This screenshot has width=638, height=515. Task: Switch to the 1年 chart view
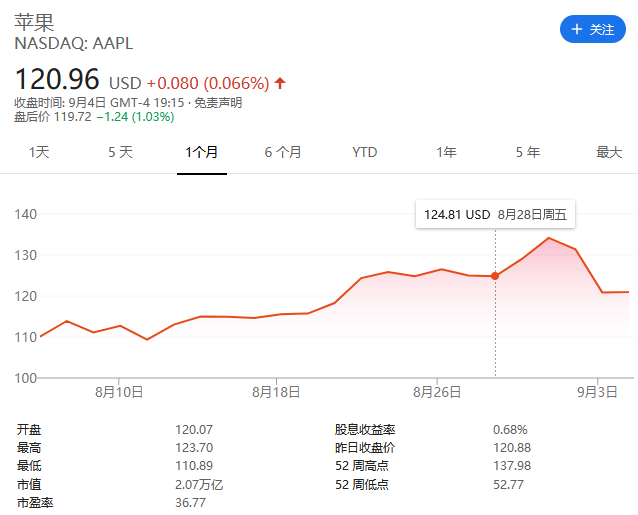(x=446, y=152)
